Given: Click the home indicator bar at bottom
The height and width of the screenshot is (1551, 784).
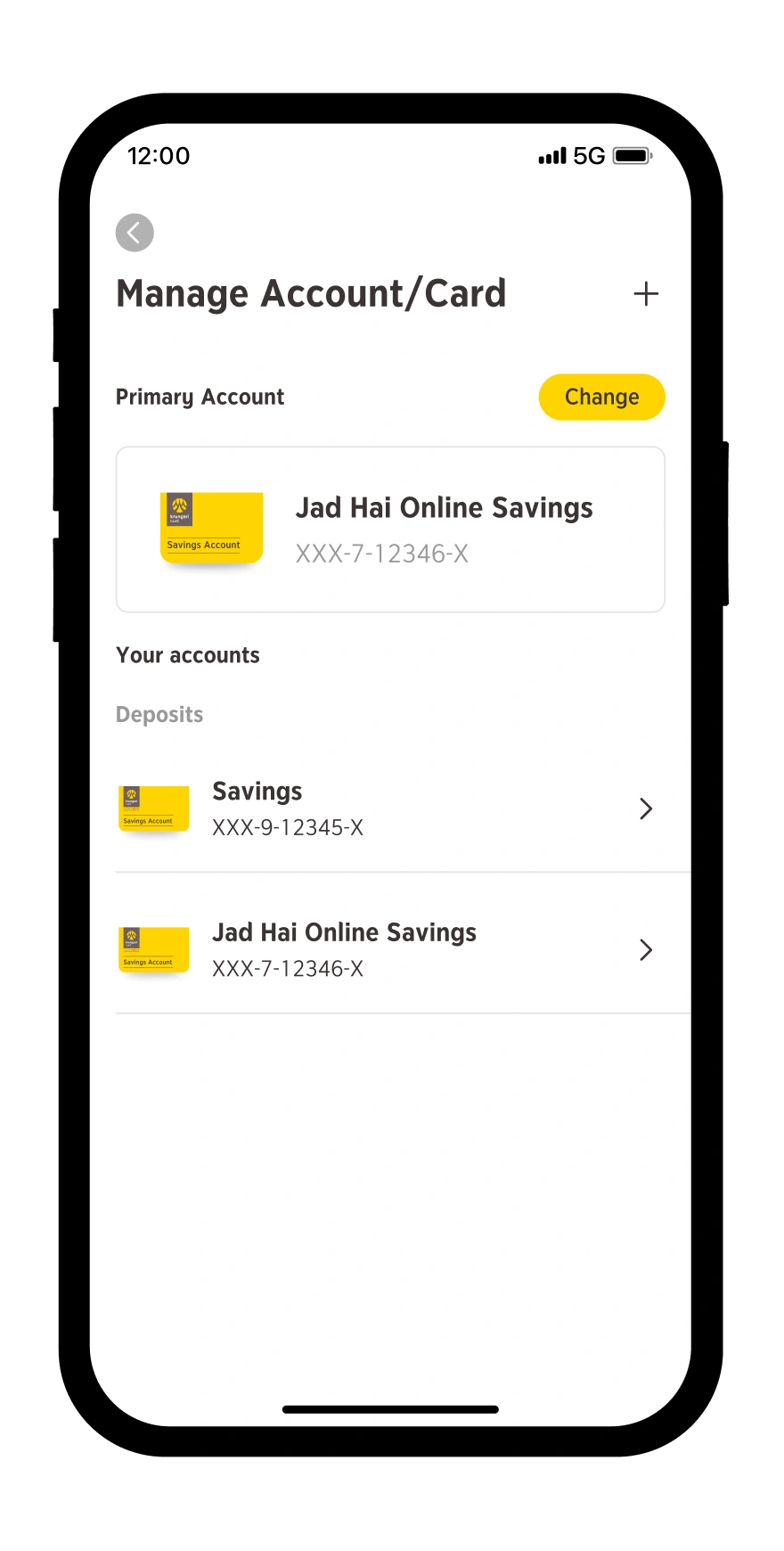Looking at the screenshot, I should click(x=390, y=1409).
